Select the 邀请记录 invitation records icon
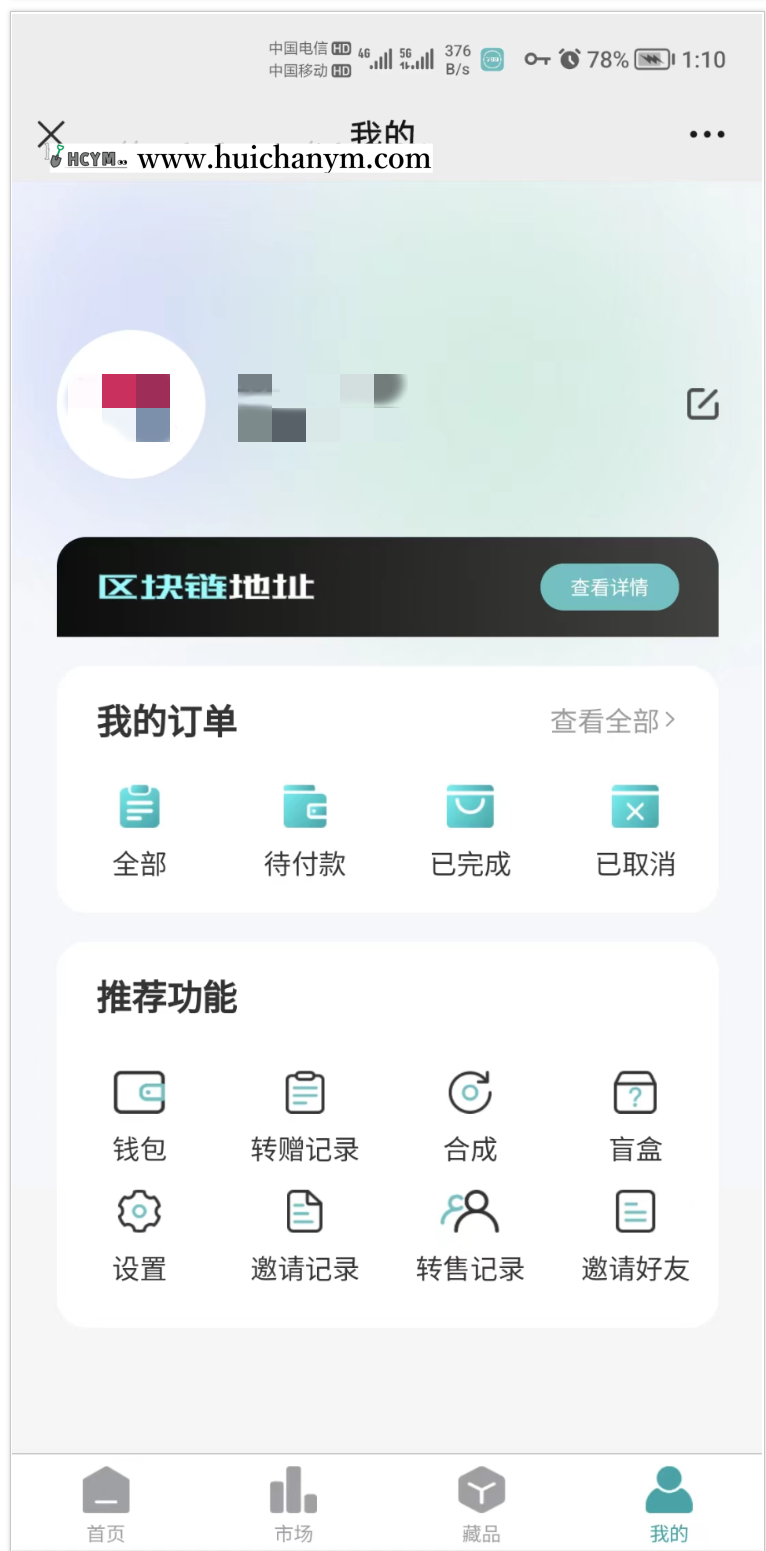The height and width of the screenshot is (1551, 766). (x=304, y=1210)
